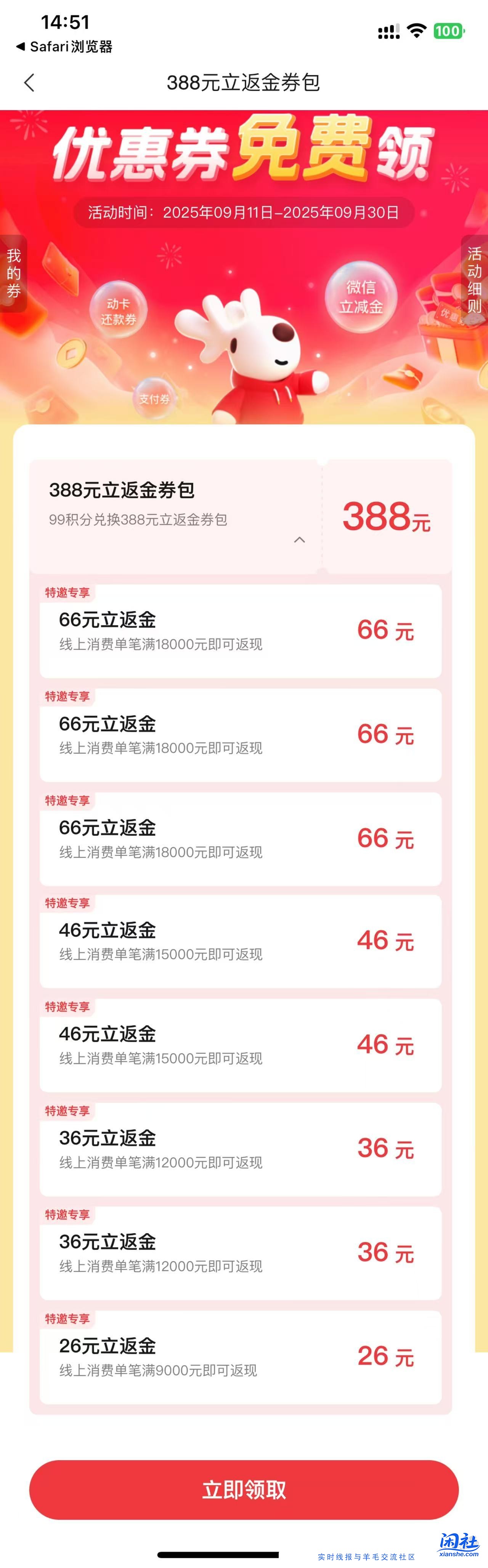Collapse the 388元立返金券包 chevron
The width and height of the screenshot is (488, 1568).
[299, 540]
